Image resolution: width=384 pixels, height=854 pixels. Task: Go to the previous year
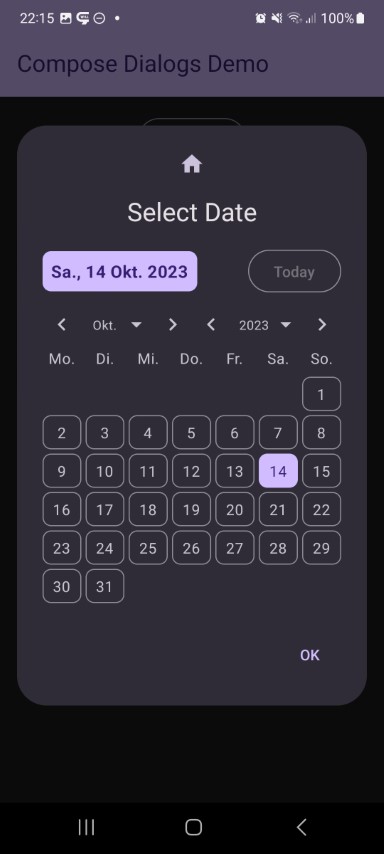click(x=211, y=325)
